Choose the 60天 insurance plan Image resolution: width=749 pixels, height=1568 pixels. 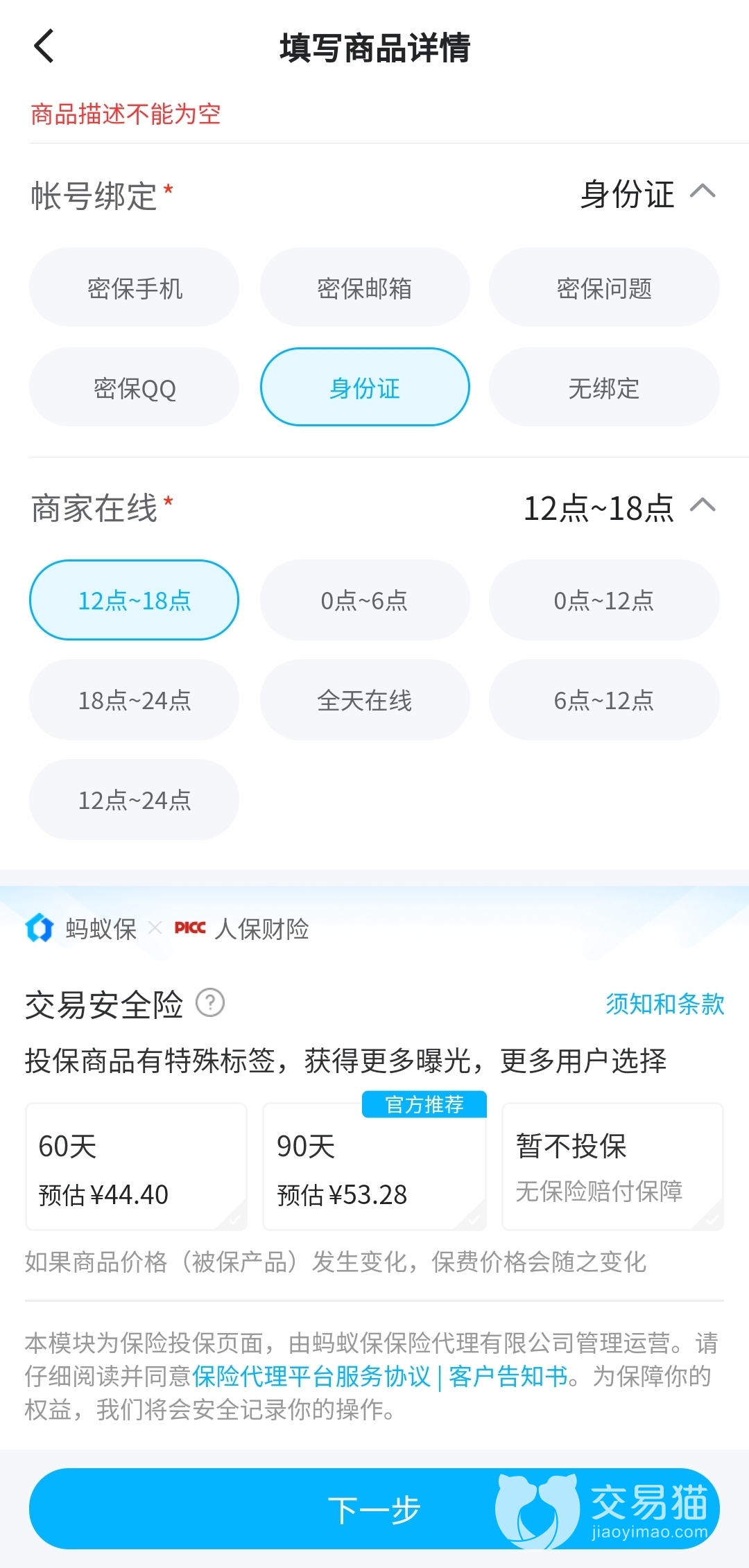[x=137, y=1167]
